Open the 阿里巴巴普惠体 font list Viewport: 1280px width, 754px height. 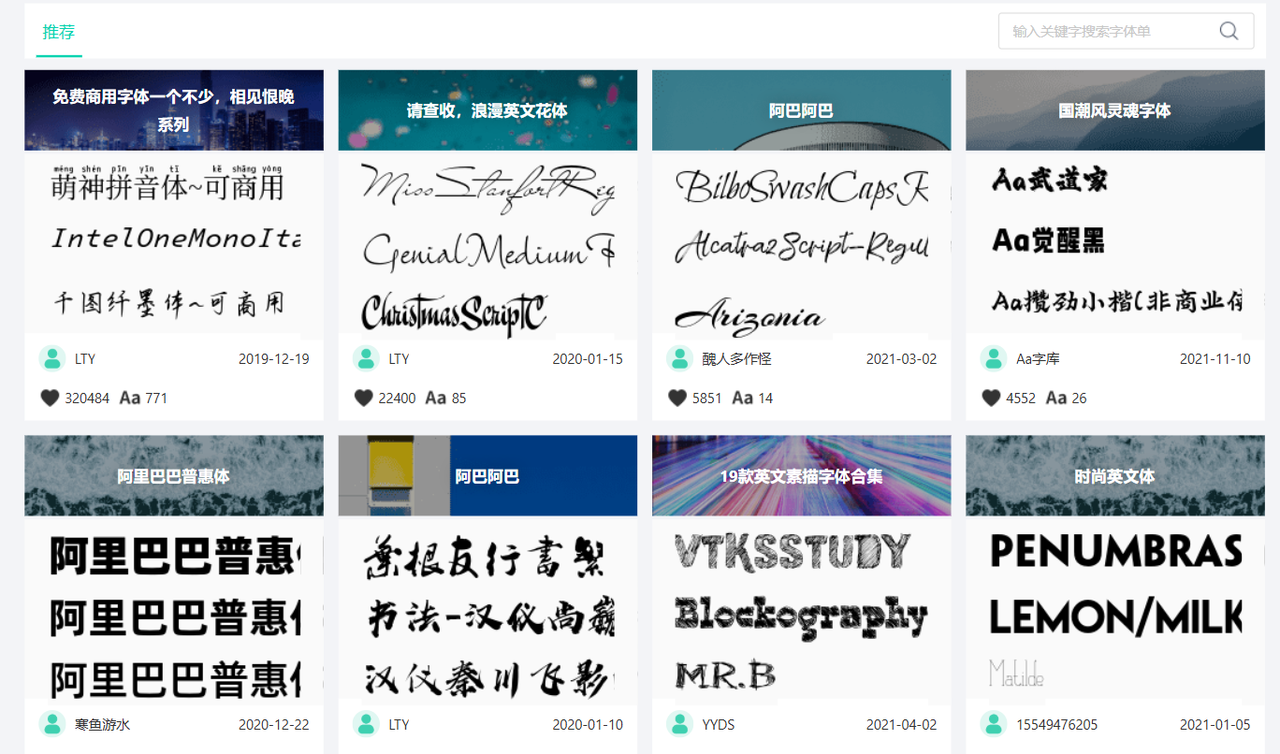(x=173, y=476)
